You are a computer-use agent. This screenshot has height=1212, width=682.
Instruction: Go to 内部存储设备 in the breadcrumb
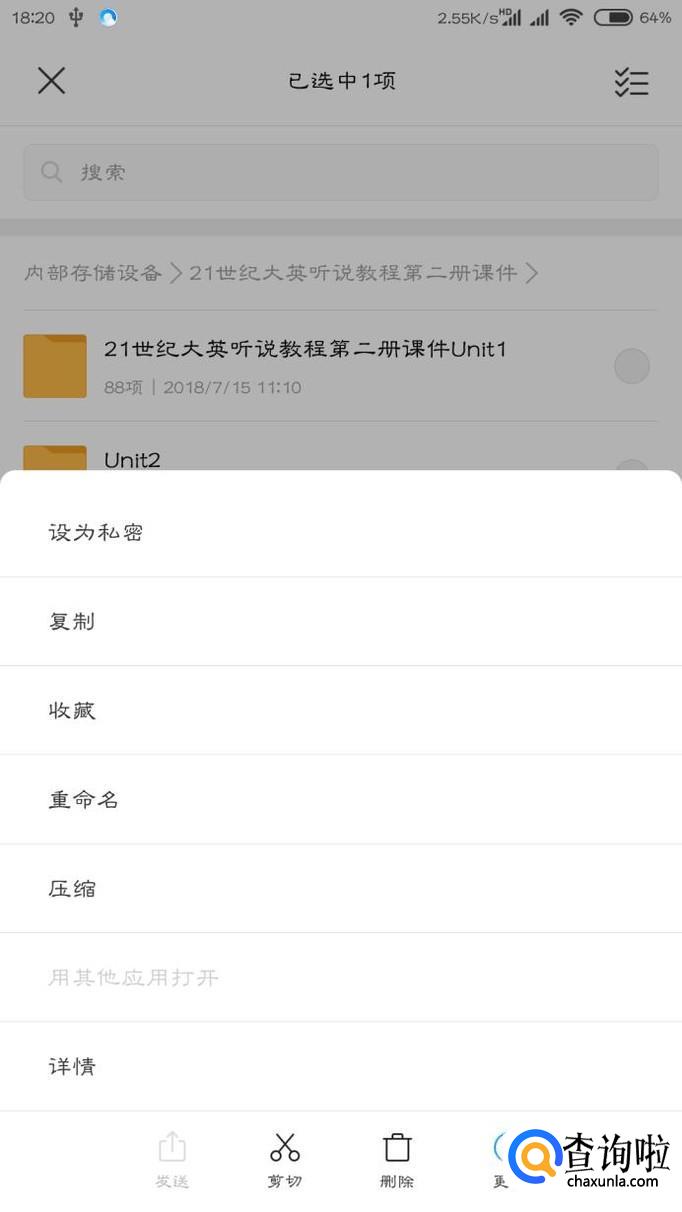pos(93,273)
